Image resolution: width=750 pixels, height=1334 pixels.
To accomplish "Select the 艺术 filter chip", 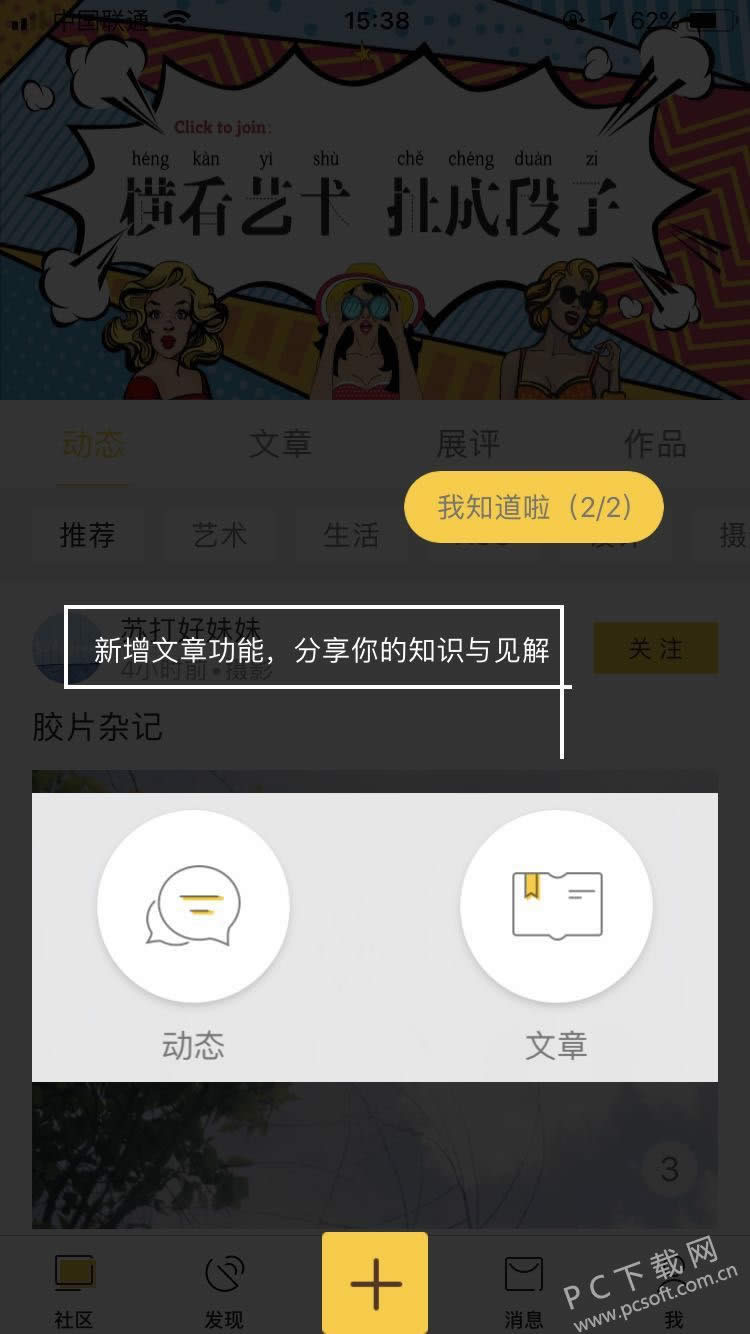I will click(x=219, y=535).
